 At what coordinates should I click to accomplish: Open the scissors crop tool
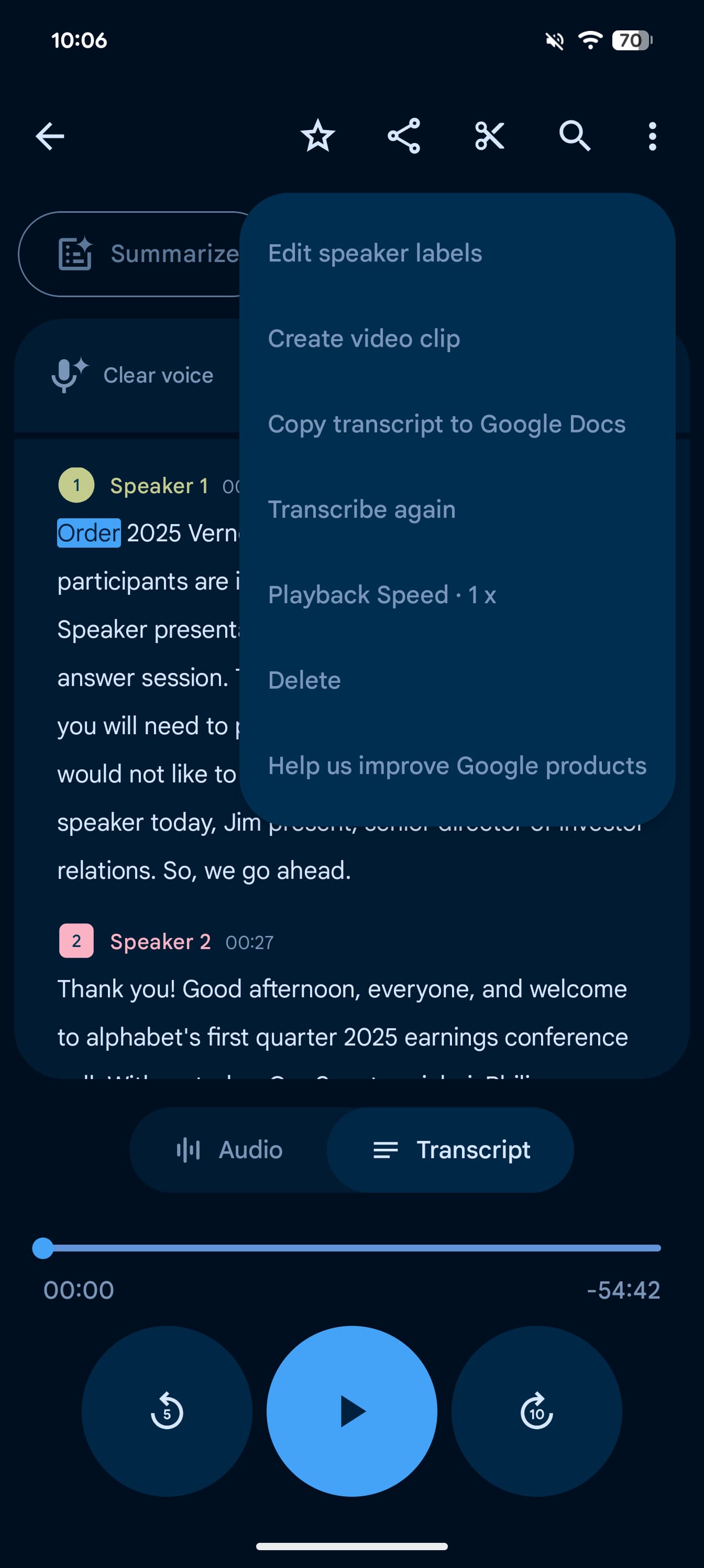pyautogui.click(x=490, y=136)
